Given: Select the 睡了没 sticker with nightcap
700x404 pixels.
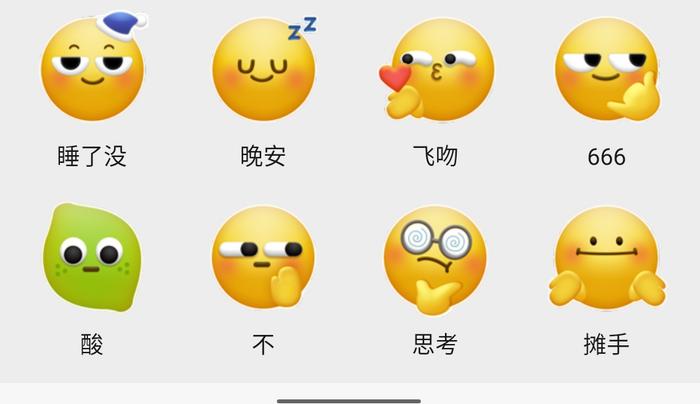Looking at the screenshot, I should coord(93,68).
